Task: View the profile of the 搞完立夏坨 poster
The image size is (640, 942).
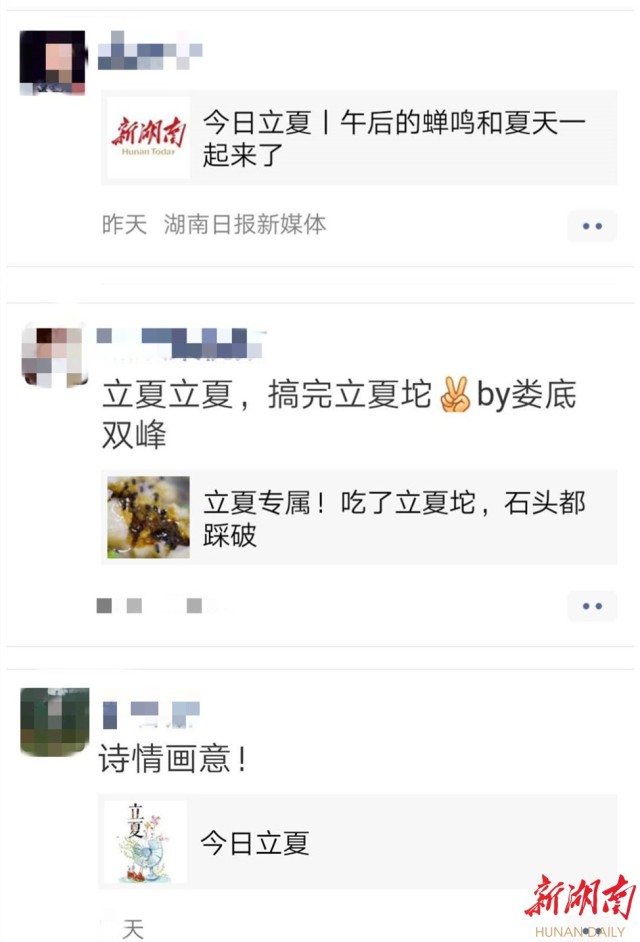Action: coord(53,355)
